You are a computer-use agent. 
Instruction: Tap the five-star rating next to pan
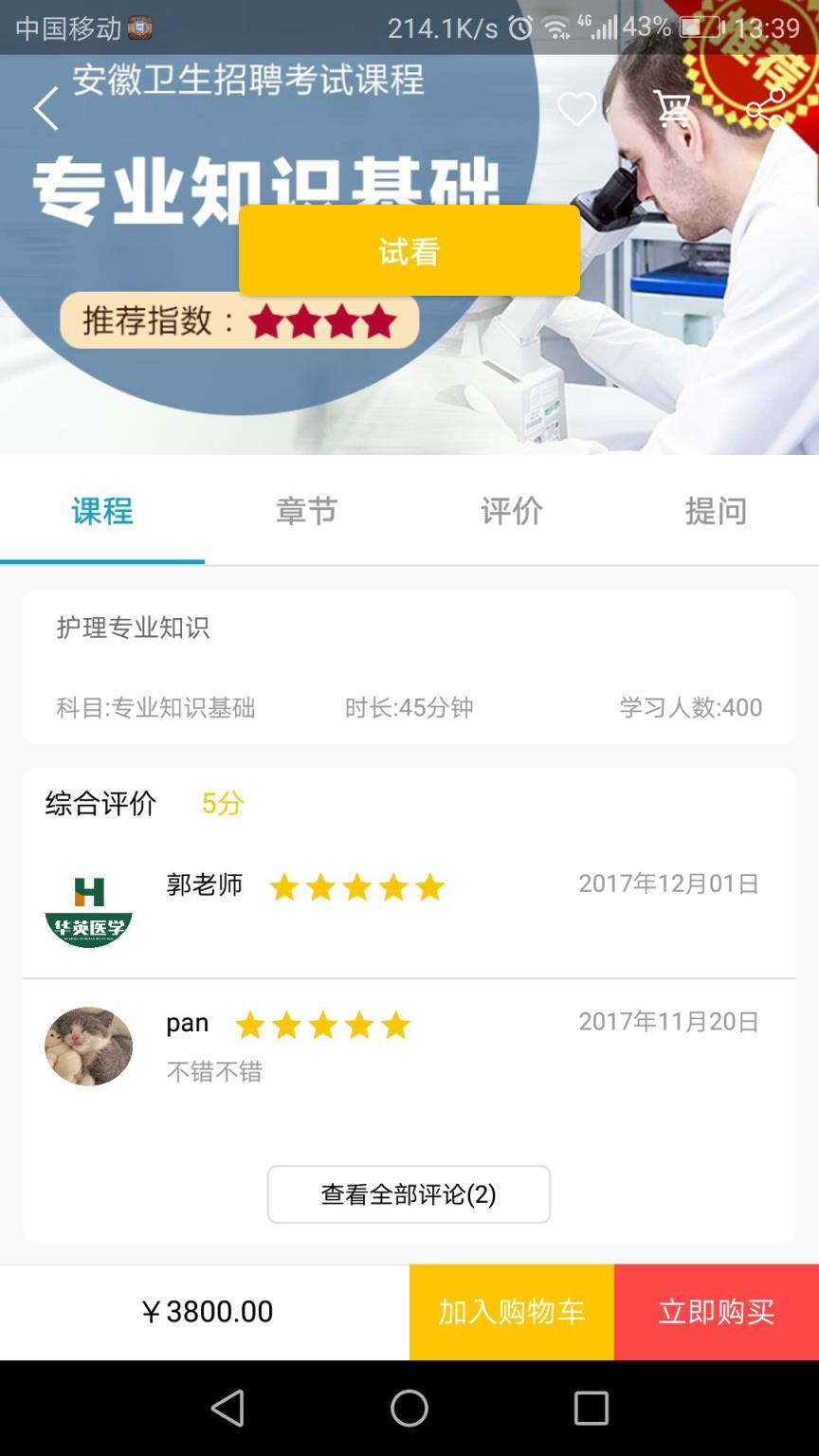coord(323,1025)
